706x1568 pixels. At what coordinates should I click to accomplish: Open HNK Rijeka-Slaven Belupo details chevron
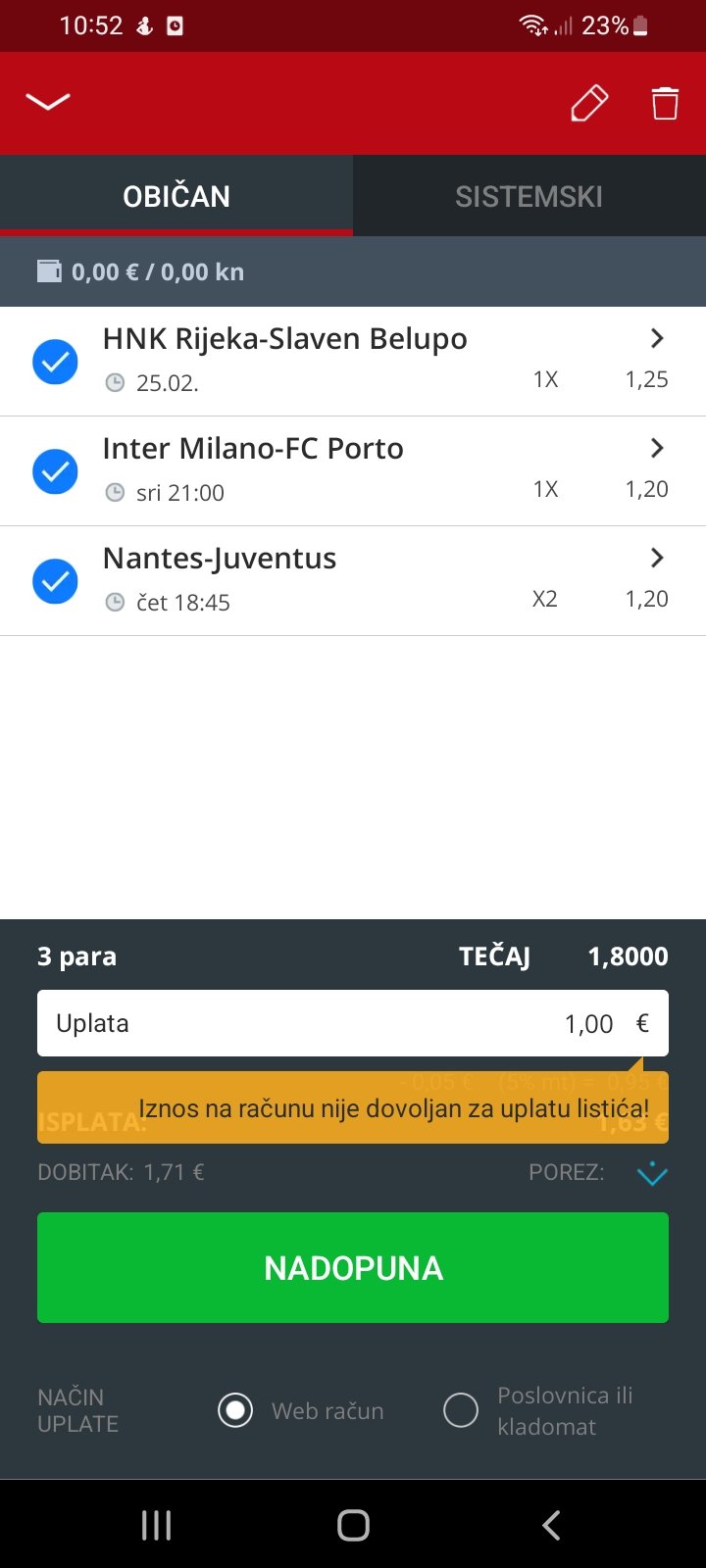click(x=657, y=338)
